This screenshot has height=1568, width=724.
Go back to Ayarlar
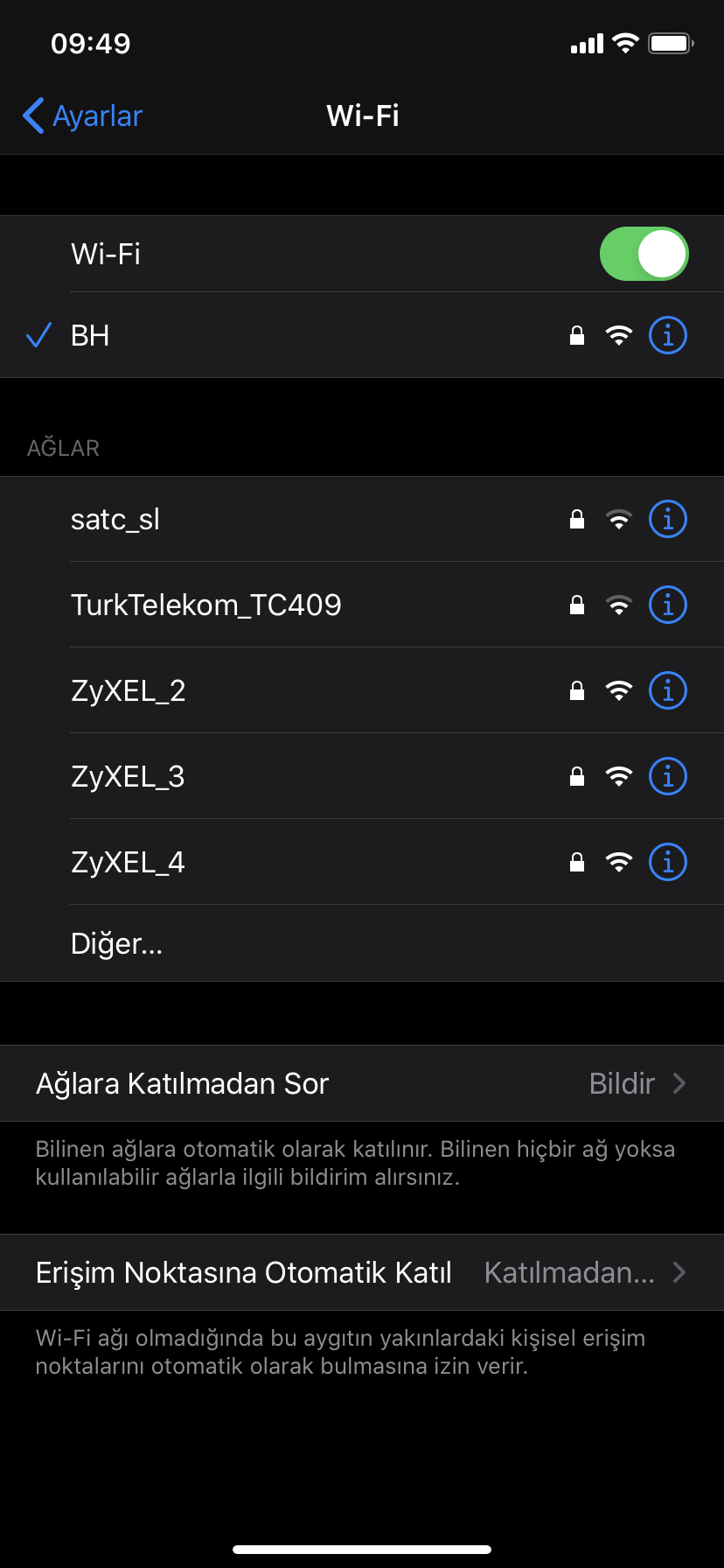click(82, 115)
